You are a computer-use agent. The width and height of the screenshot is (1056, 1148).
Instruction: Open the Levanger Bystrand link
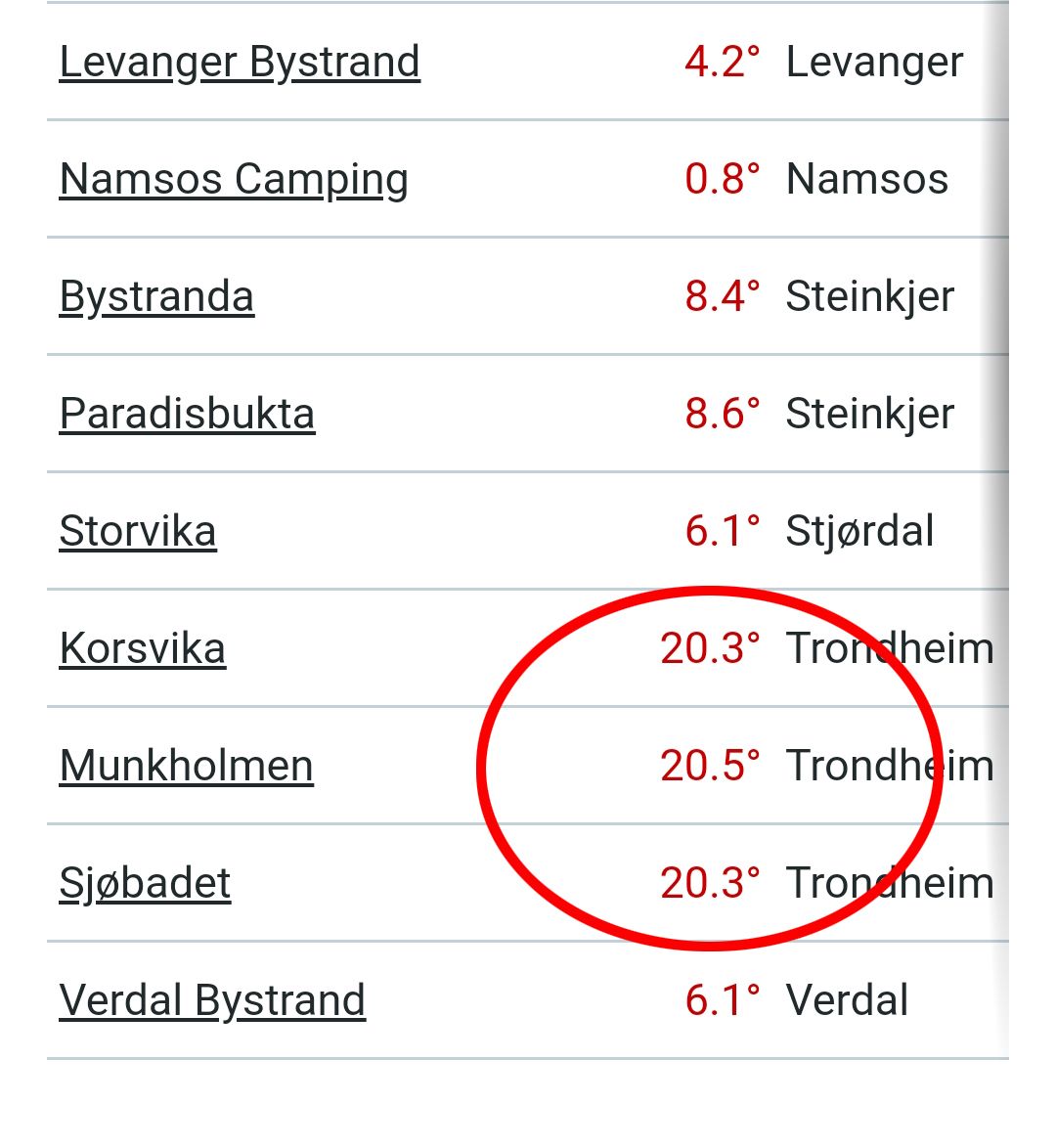tap(240, 62)
